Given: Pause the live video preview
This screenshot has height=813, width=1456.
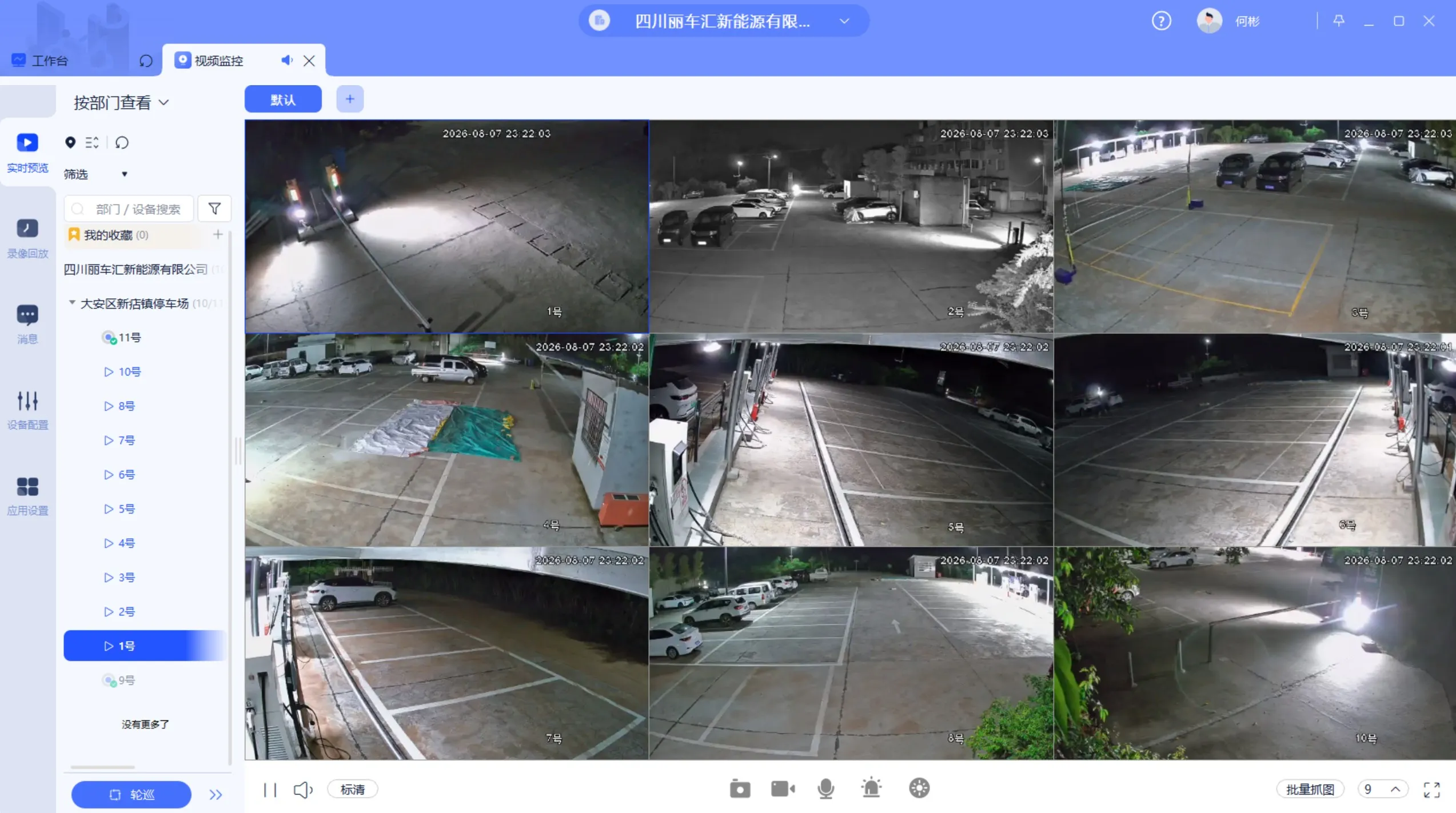Looking at the screenshot, I should tap(270, 790).
